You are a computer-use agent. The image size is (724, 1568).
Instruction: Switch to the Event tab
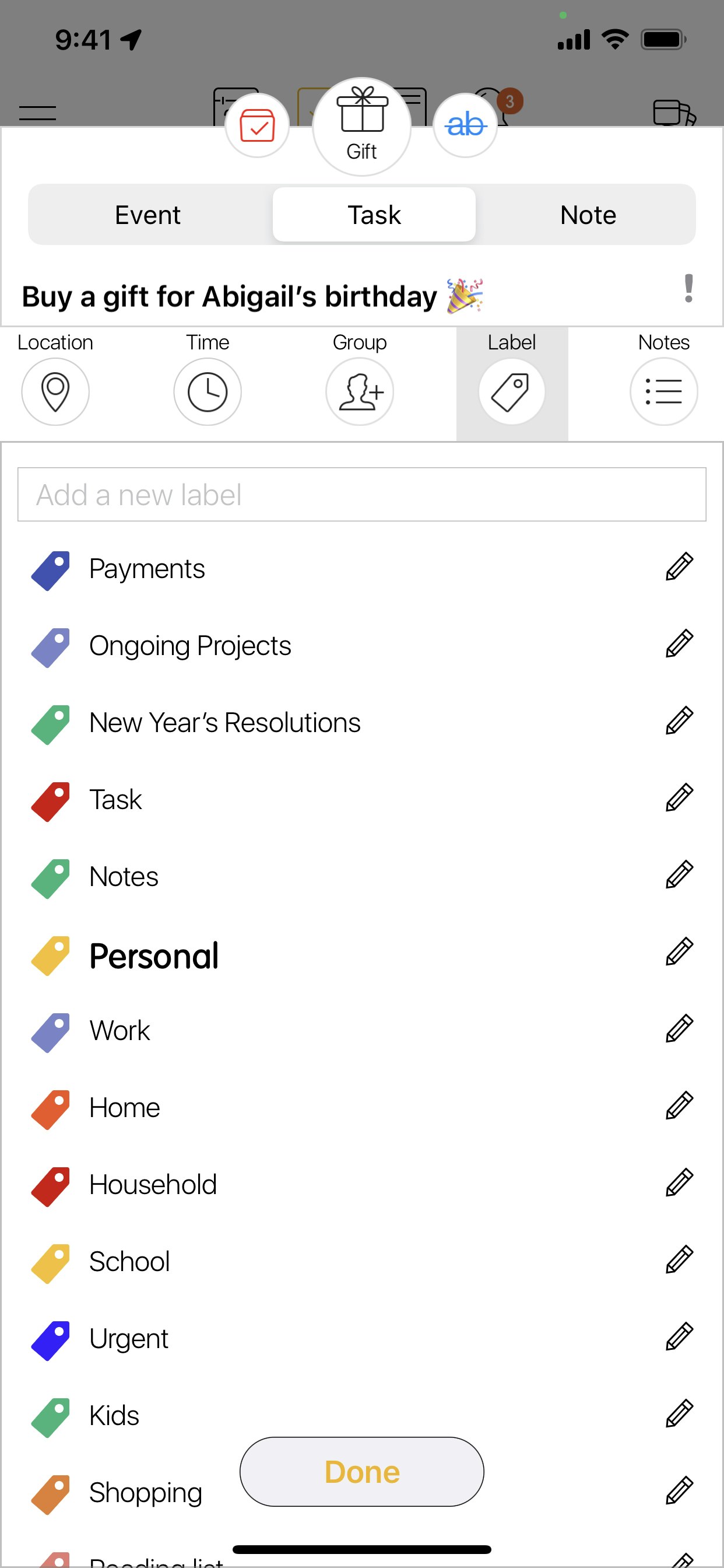148,215
